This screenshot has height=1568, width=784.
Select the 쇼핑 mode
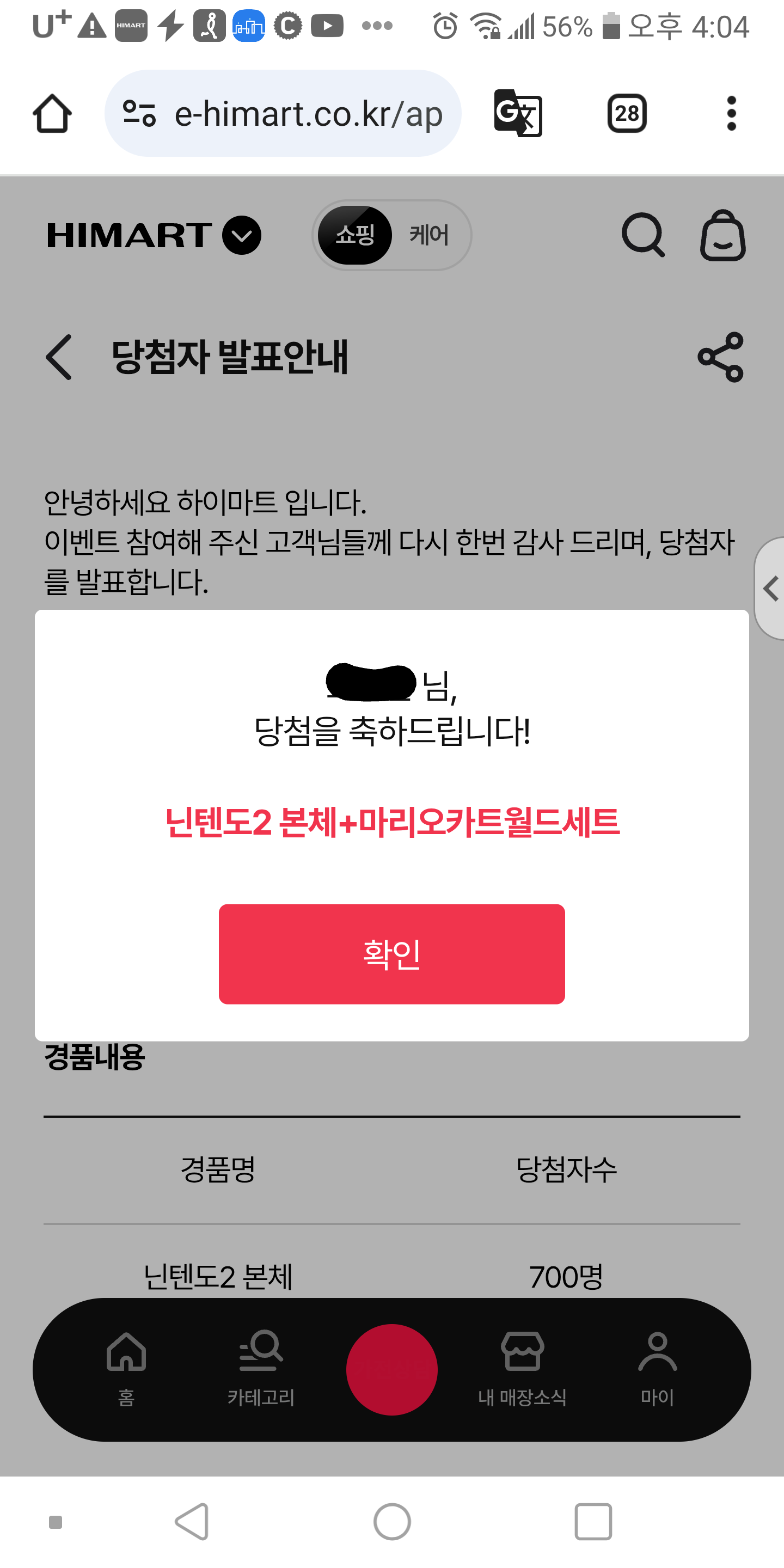pos(355,235)
